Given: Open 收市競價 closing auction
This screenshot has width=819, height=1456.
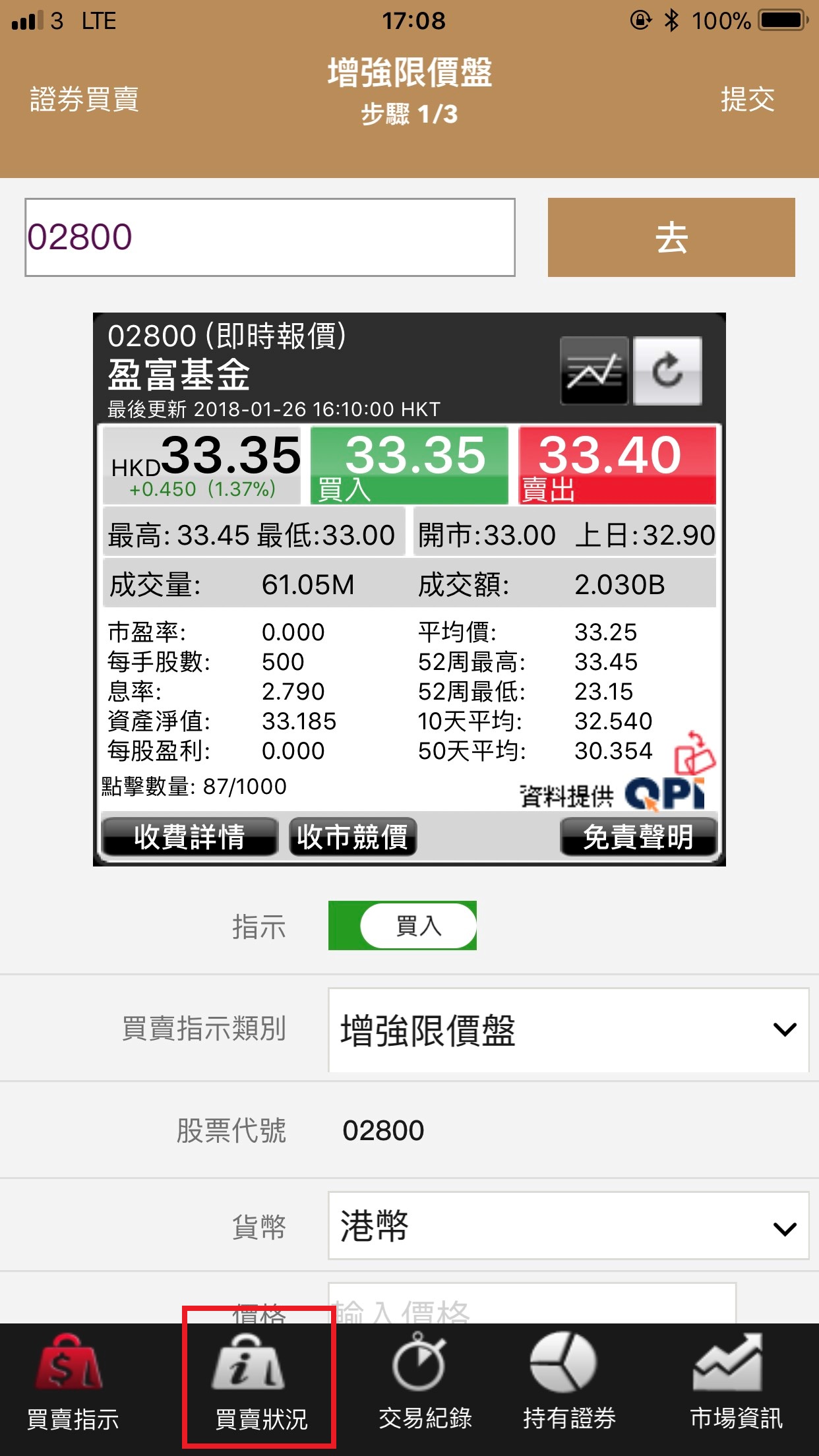Looking at the screenshot, I should [353, 837].
